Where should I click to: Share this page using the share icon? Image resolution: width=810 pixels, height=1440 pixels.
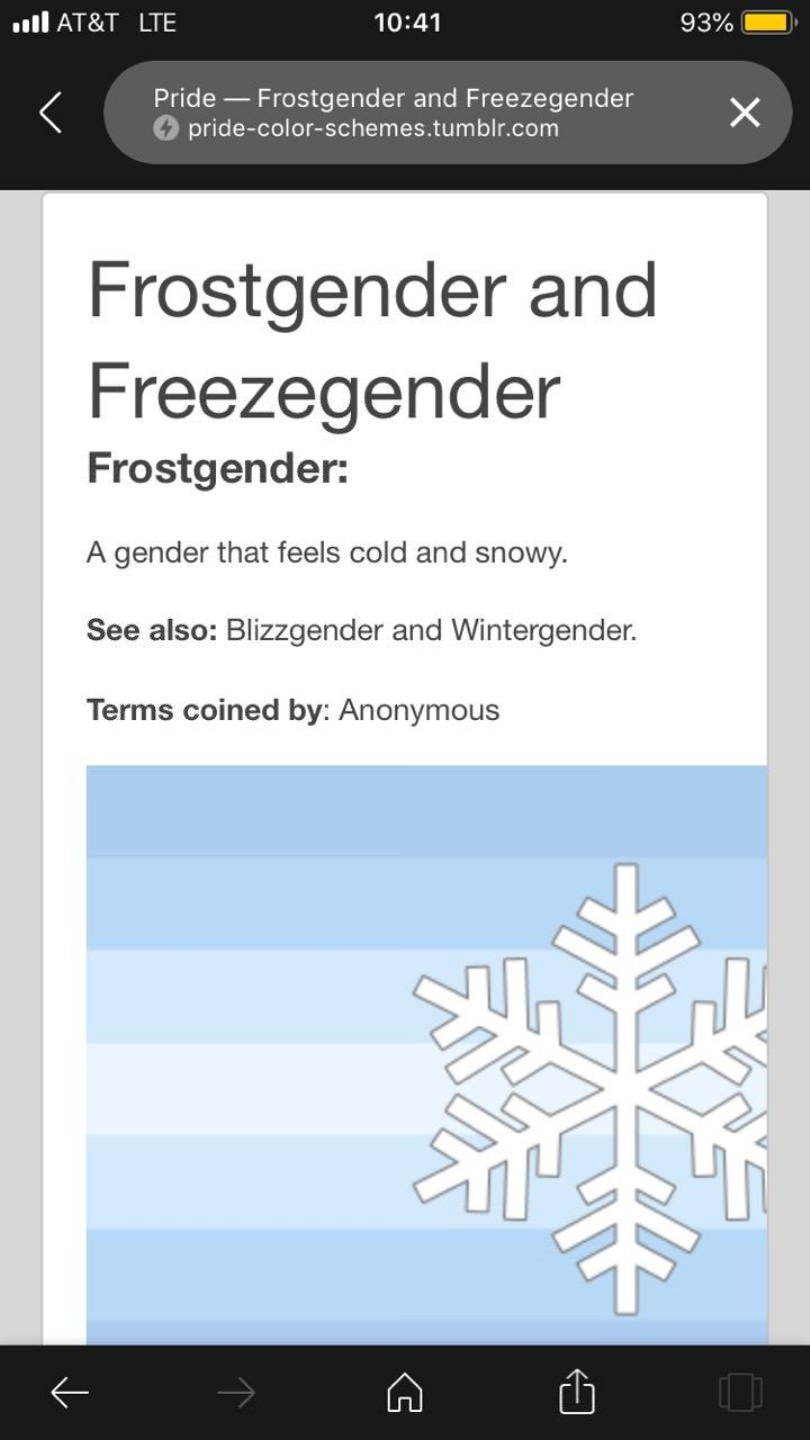pyautogui.click(x=576, y=1391)
